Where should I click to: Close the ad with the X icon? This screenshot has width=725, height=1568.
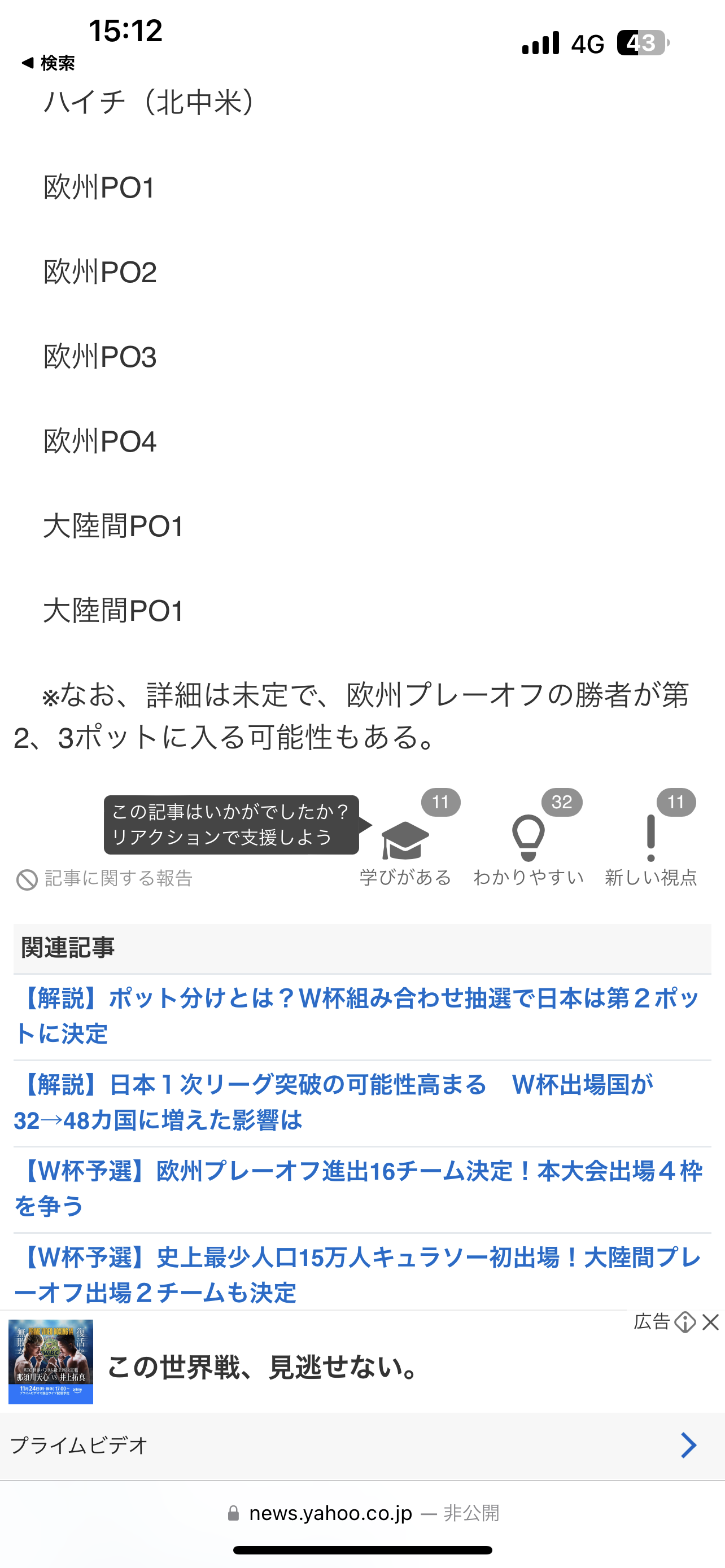[710, 1322]
